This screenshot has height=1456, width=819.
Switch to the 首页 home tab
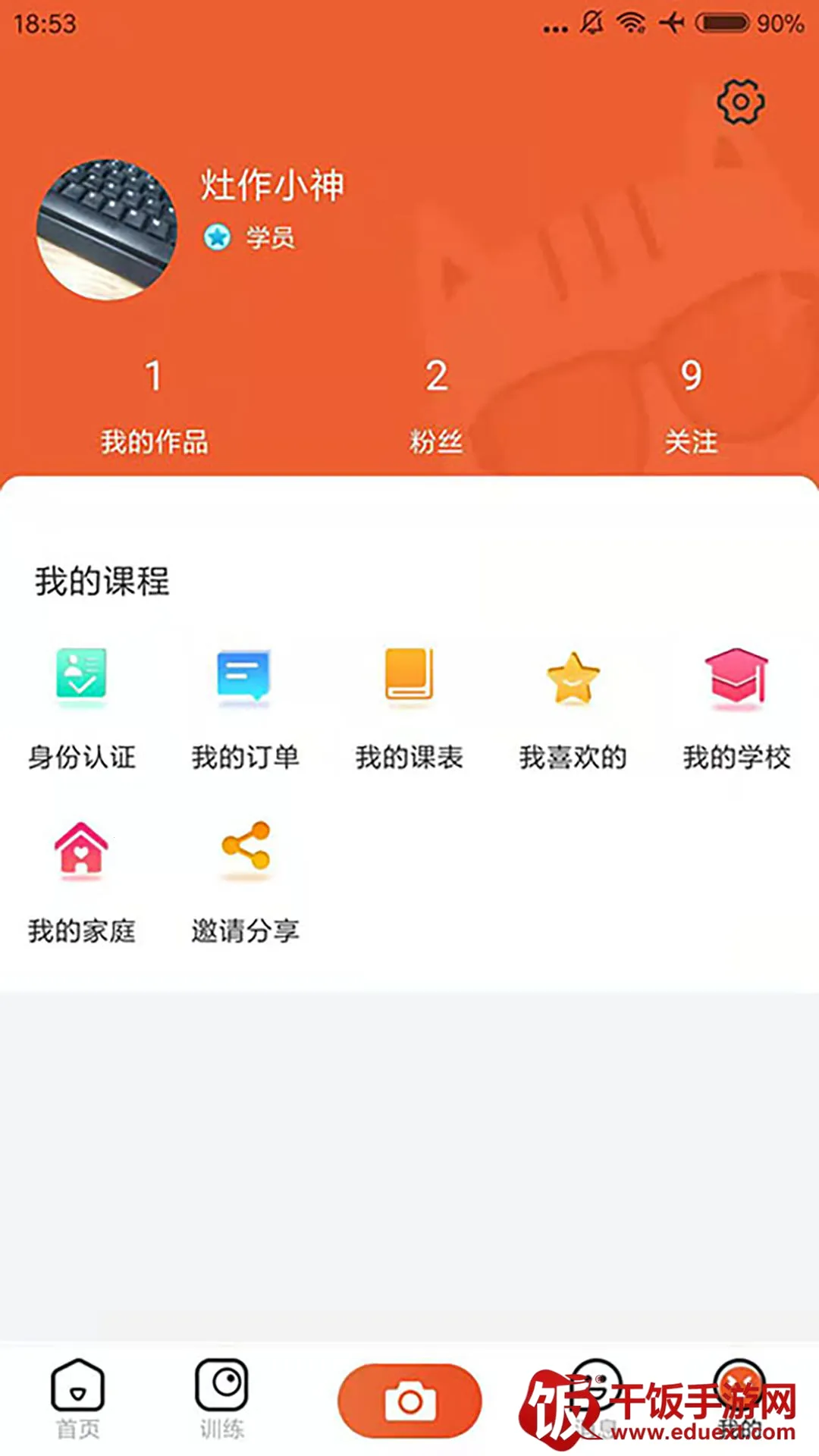[x=77, y=1400]
